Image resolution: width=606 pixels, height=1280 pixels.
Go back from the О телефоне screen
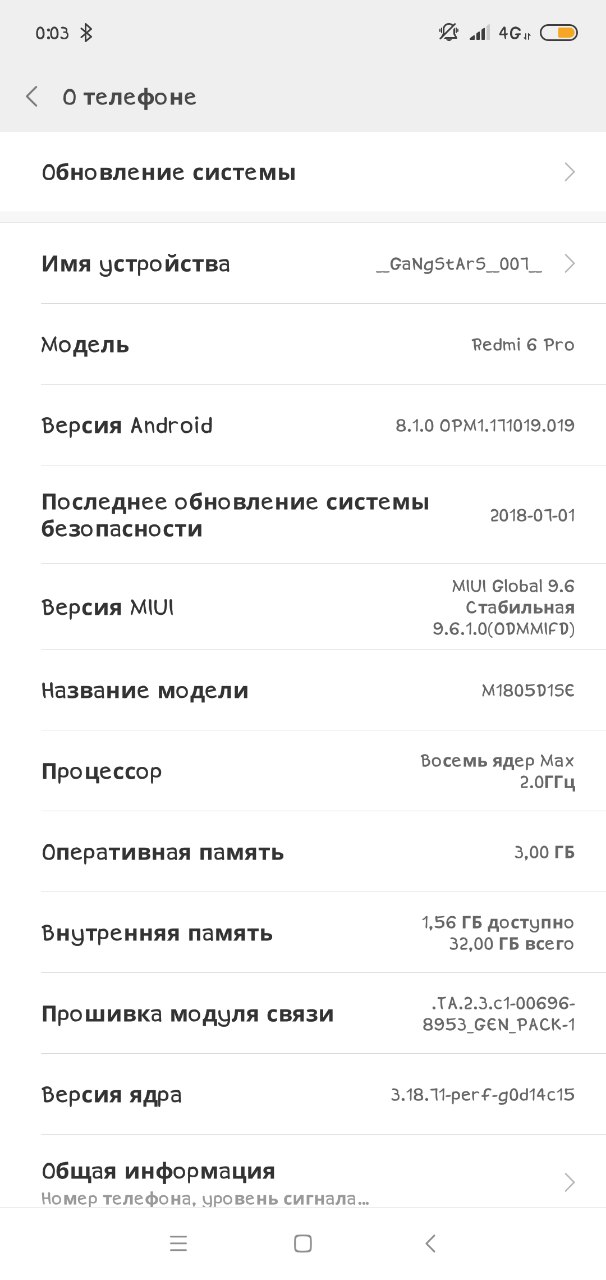[32, 97]
